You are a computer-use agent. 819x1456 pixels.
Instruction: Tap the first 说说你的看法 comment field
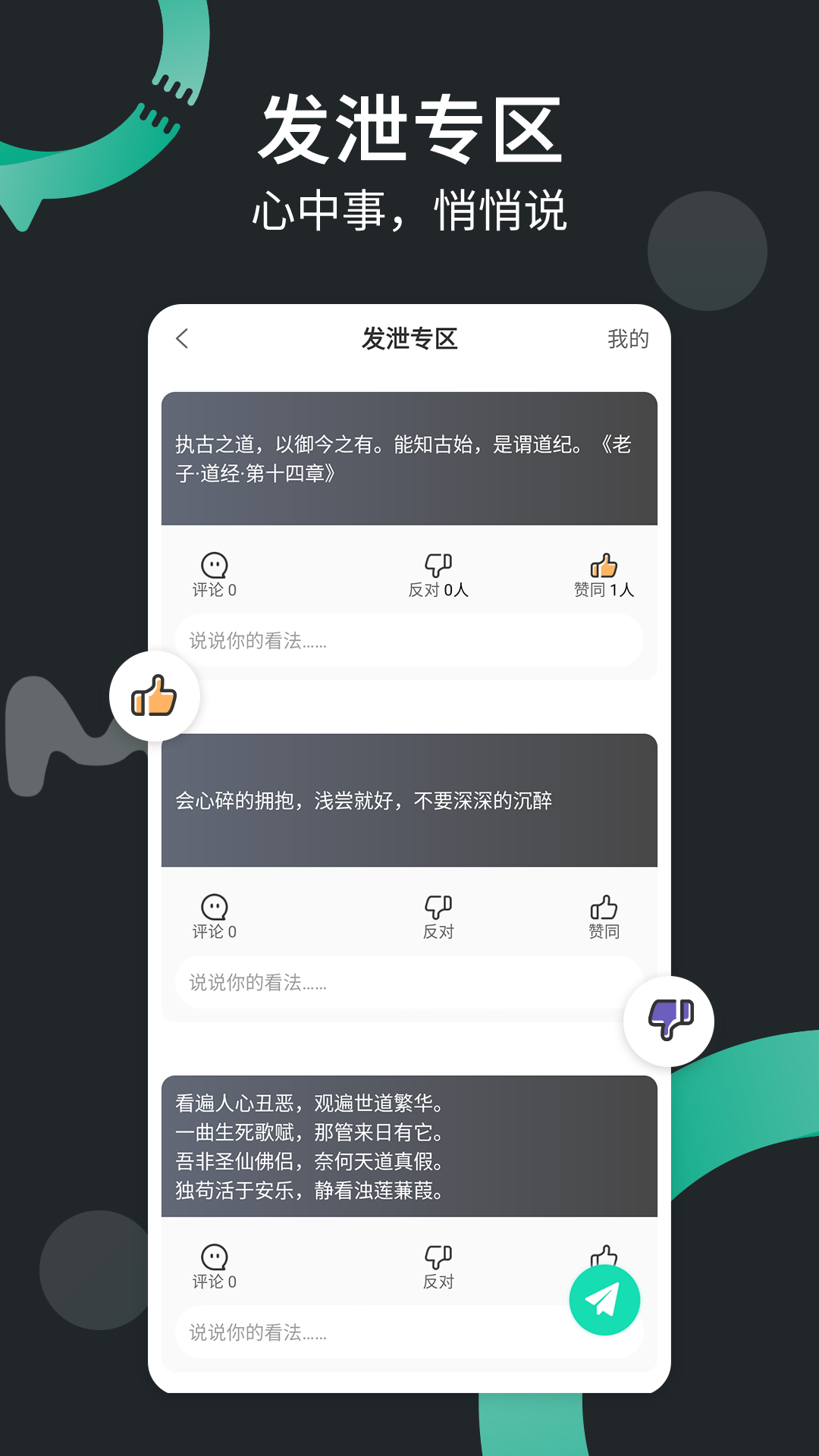pos(409,641)
